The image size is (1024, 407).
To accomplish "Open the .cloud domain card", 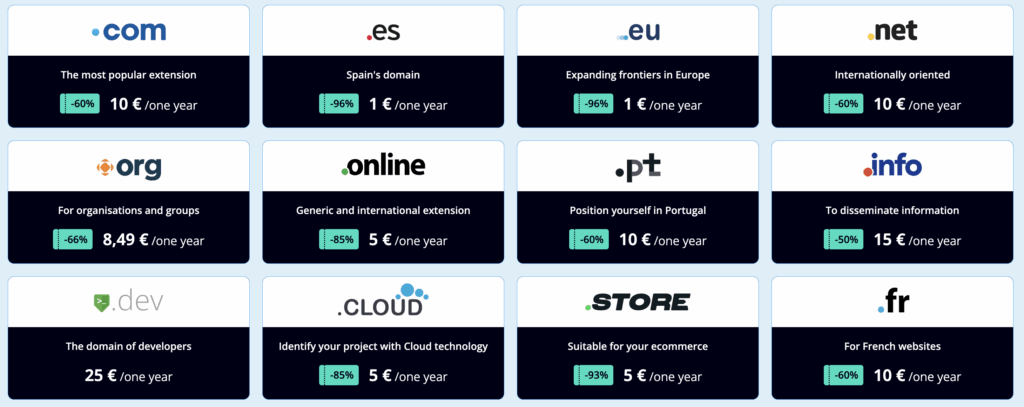I will pos(383,338).
